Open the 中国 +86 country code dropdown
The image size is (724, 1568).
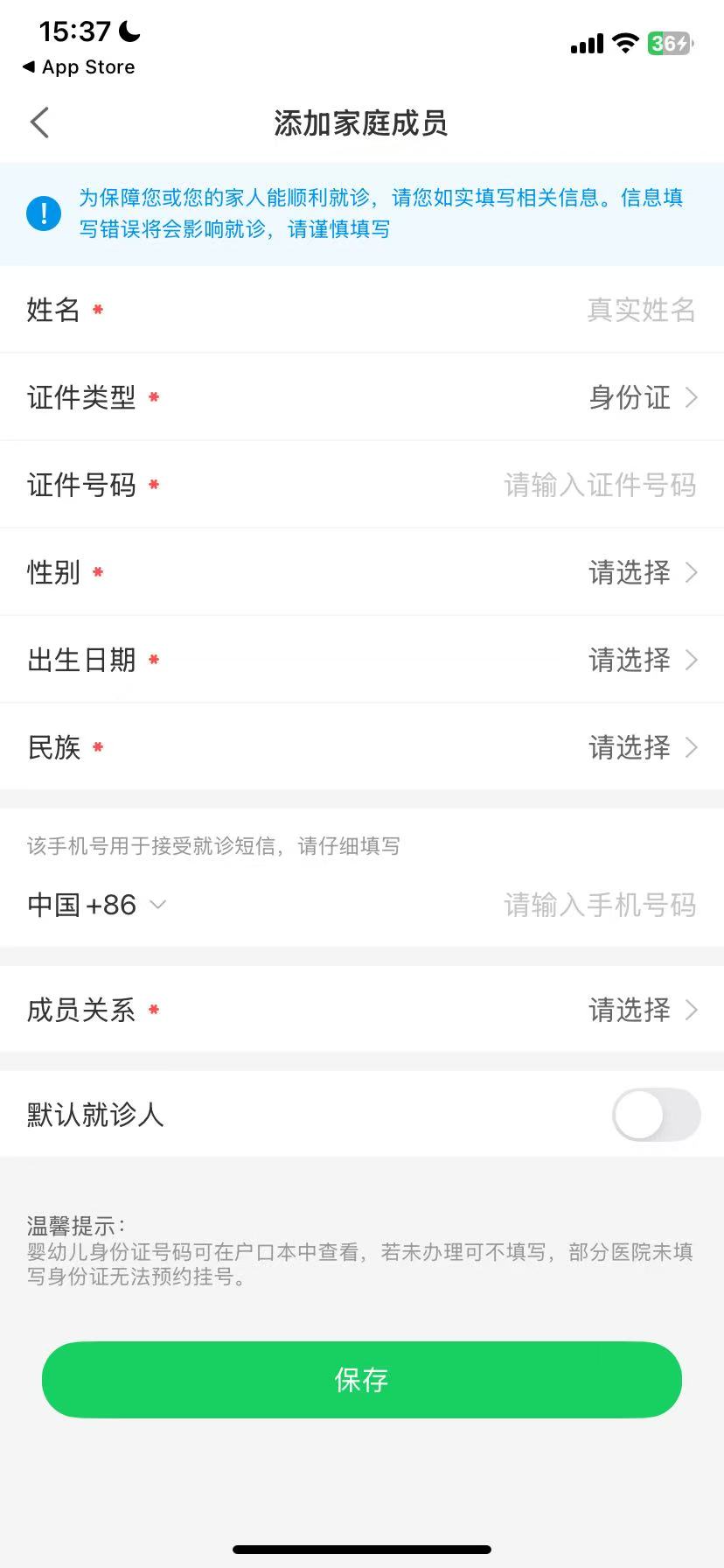tap(96, 905)
